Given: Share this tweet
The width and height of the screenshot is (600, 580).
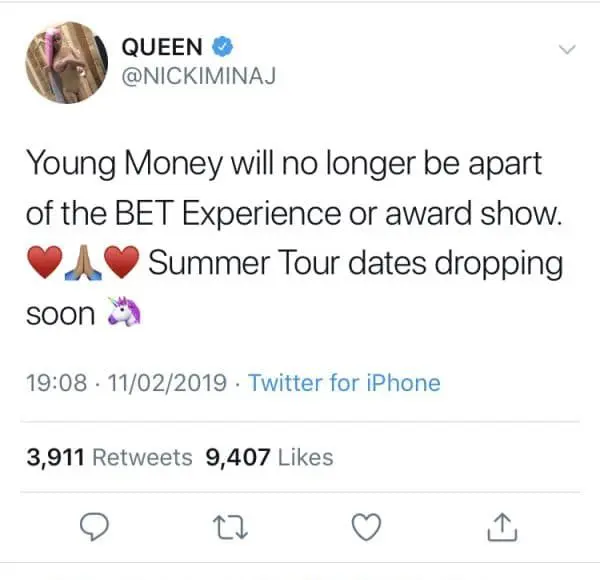Looking at the screenshot, I should pos(504,525).
